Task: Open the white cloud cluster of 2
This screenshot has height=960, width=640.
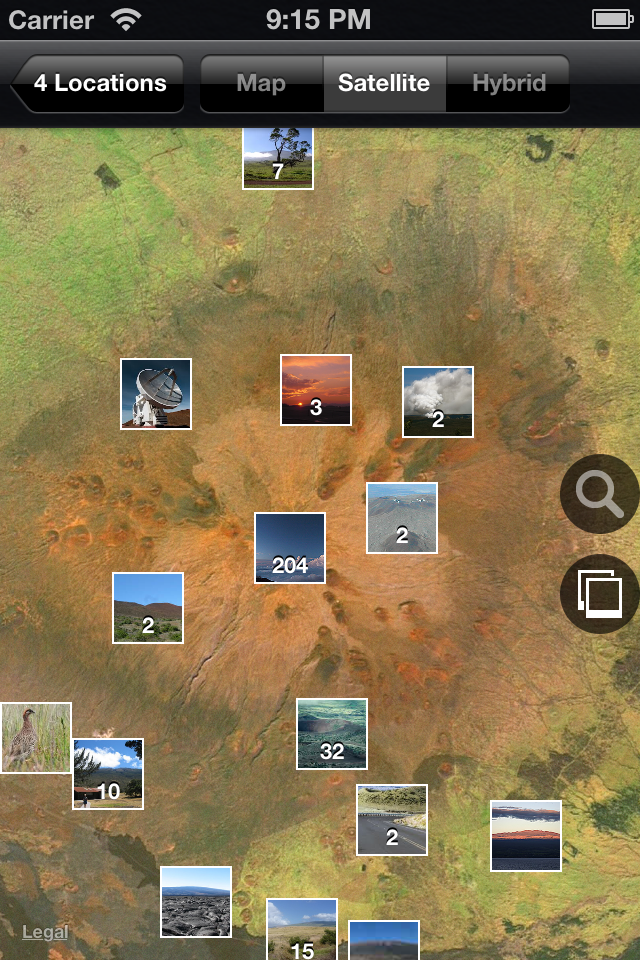Action: [x=438, y=402]
